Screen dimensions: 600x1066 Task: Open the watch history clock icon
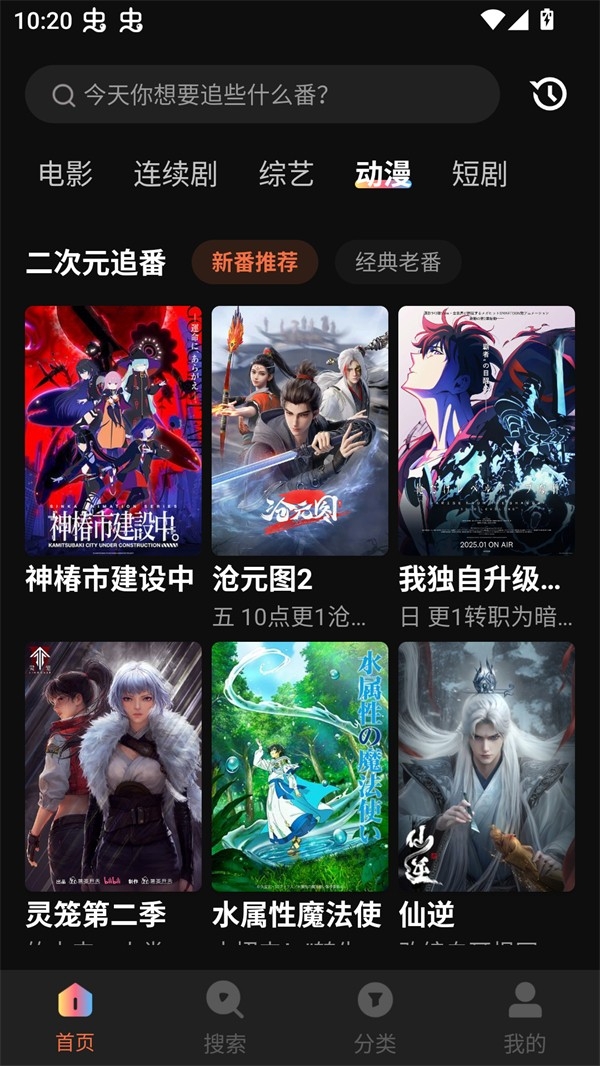(x=548, y=94)
